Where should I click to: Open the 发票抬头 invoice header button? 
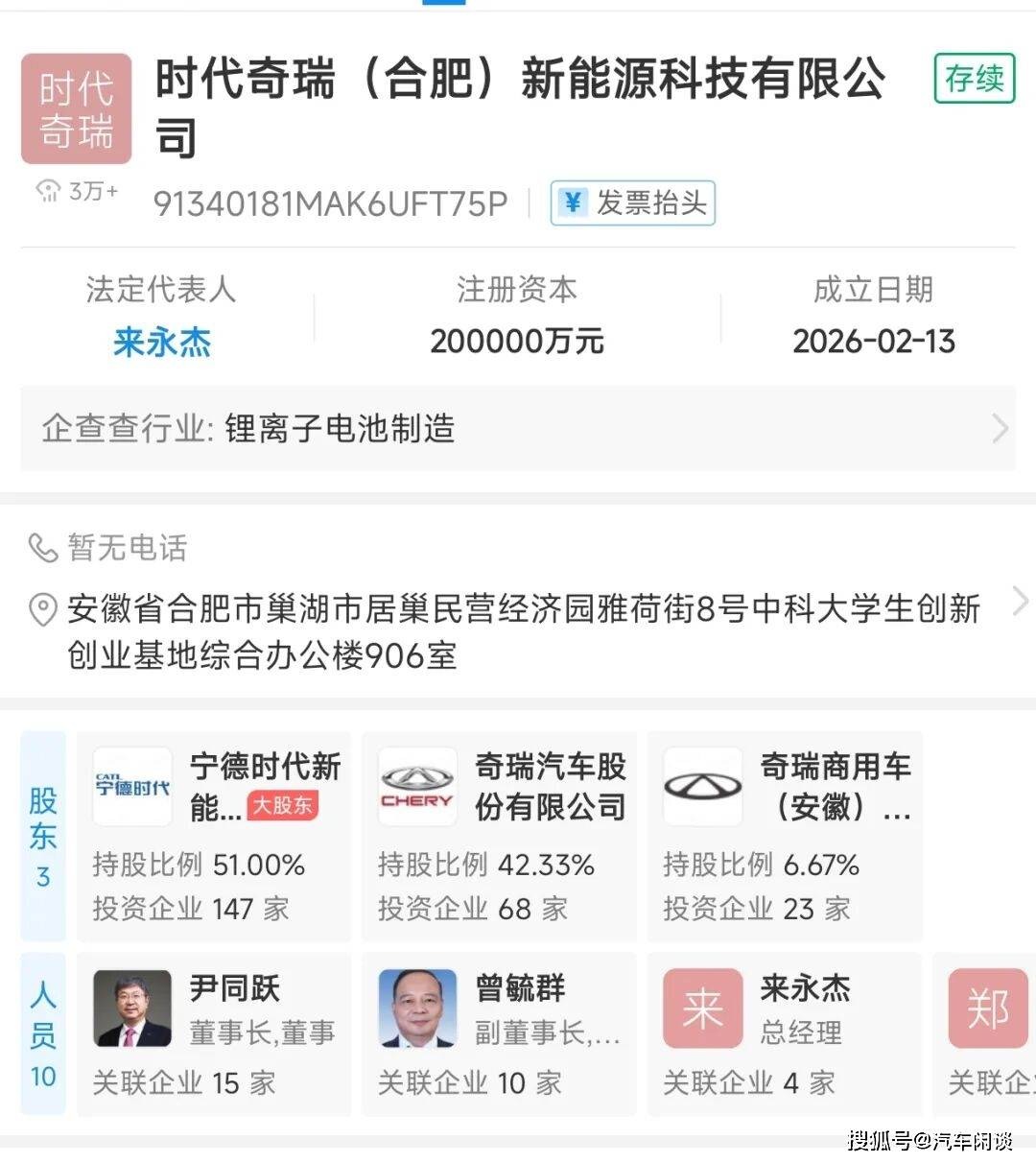click(632, 203)
